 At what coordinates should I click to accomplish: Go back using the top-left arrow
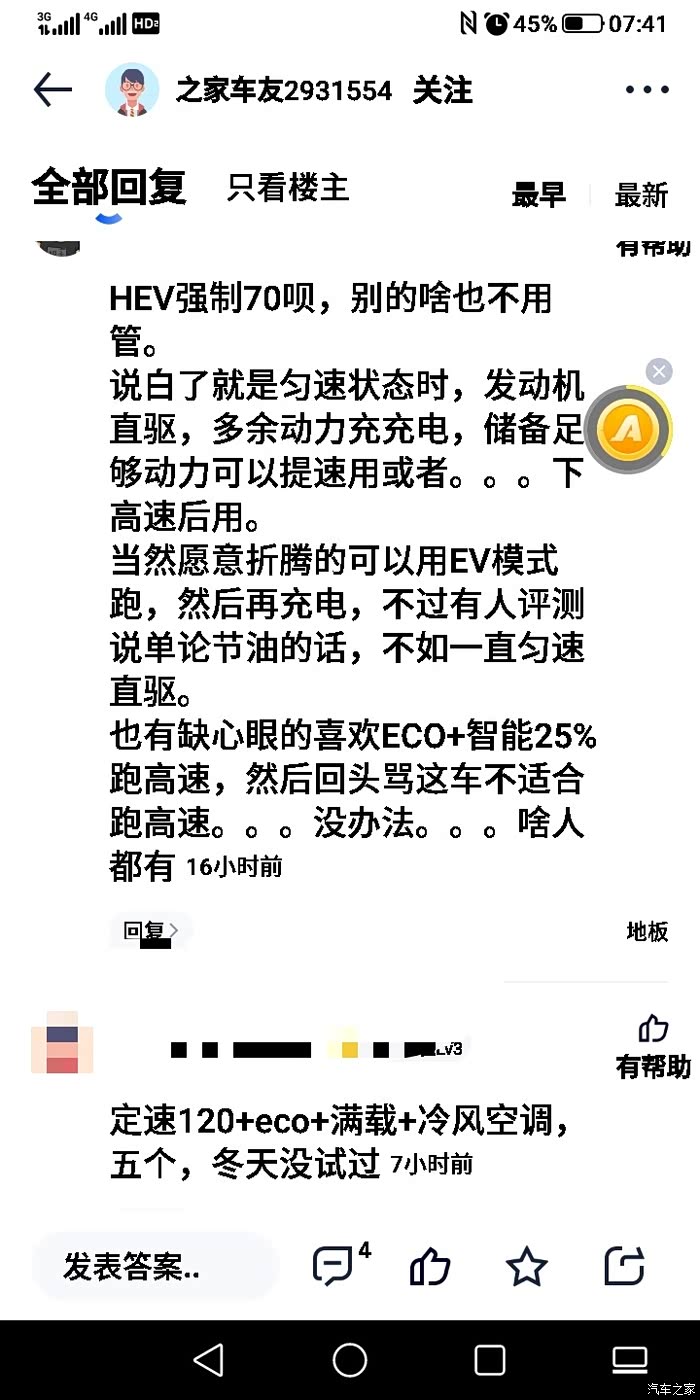pos(53,90)
